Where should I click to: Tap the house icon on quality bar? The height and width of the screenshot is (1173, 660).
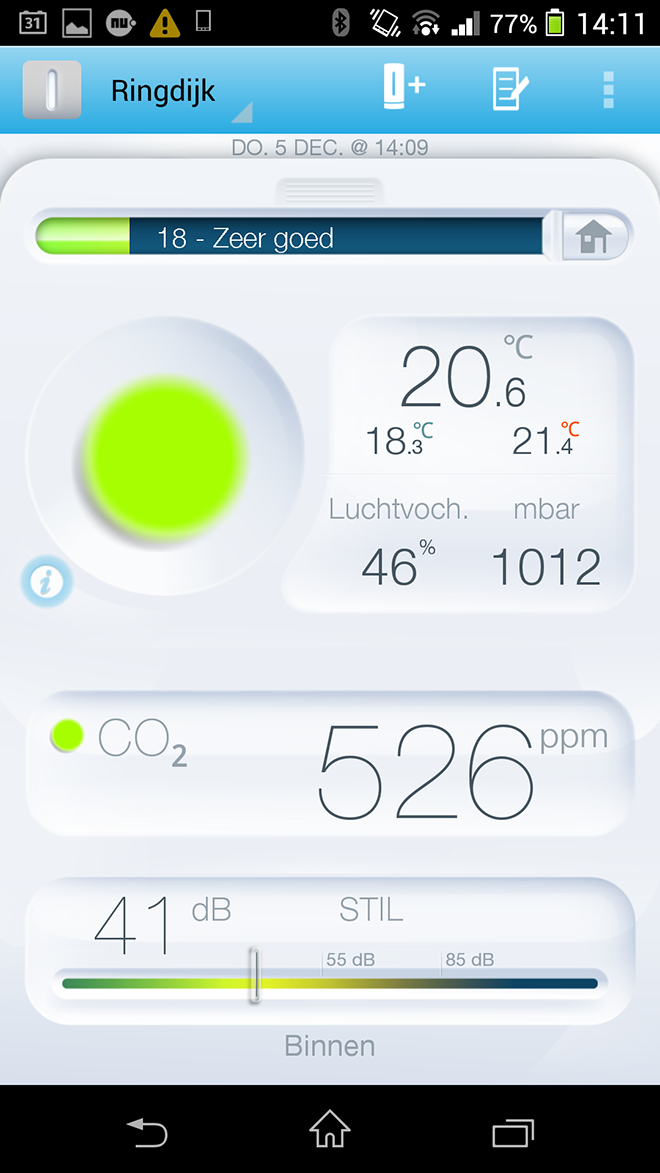pos(593,236)
